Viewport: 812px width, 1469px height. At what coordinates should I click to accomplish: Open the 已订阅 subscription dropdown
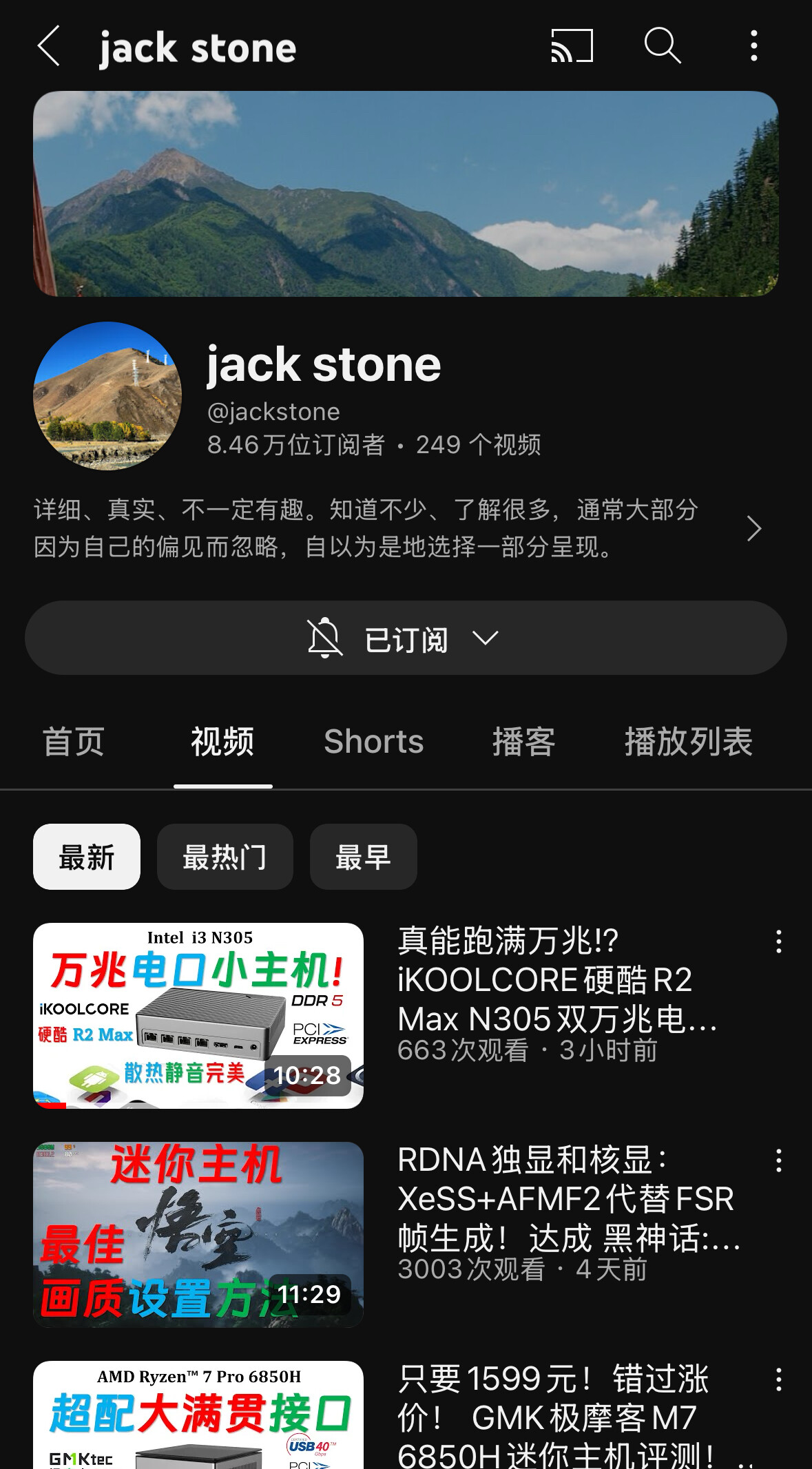406,638
